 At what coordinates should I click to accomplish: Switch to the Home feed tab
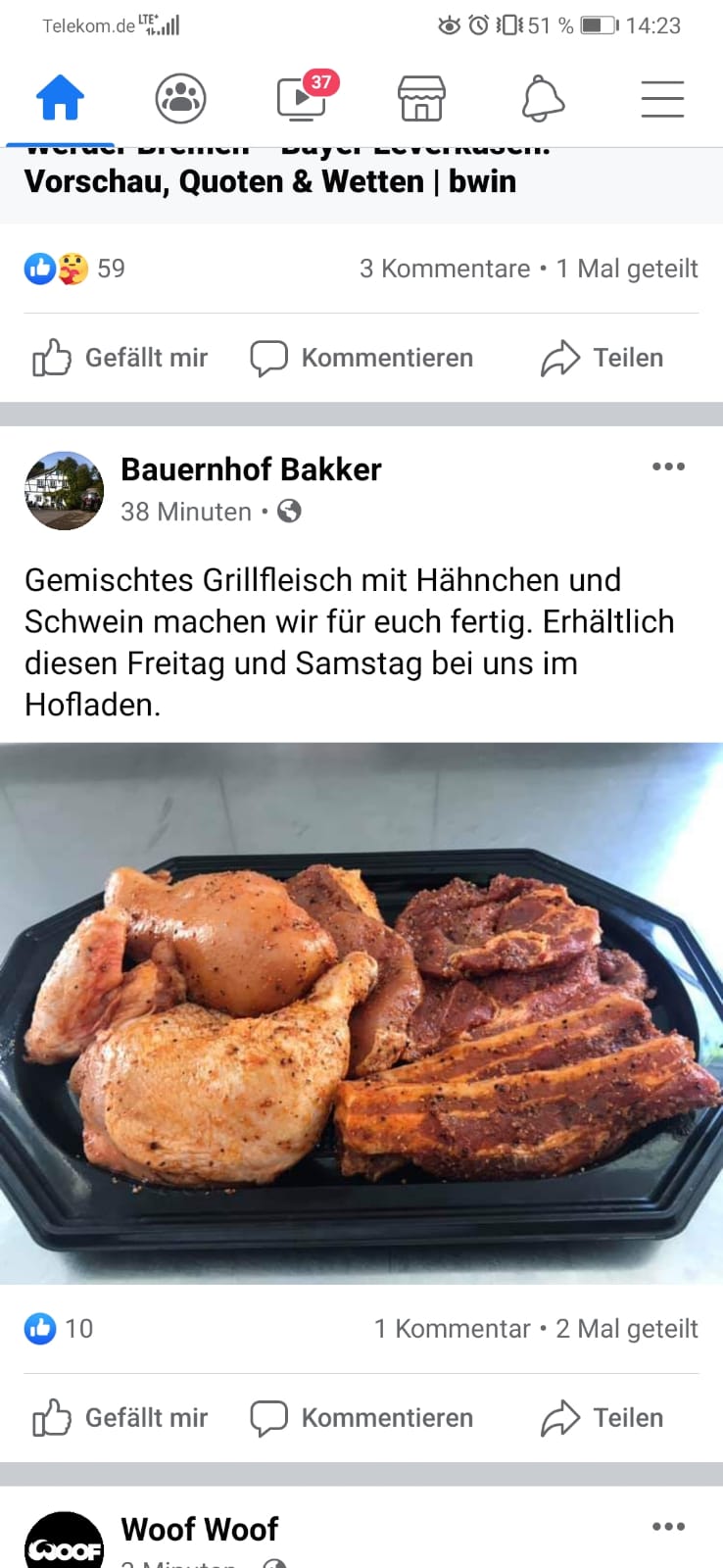[x=60, y=98]
